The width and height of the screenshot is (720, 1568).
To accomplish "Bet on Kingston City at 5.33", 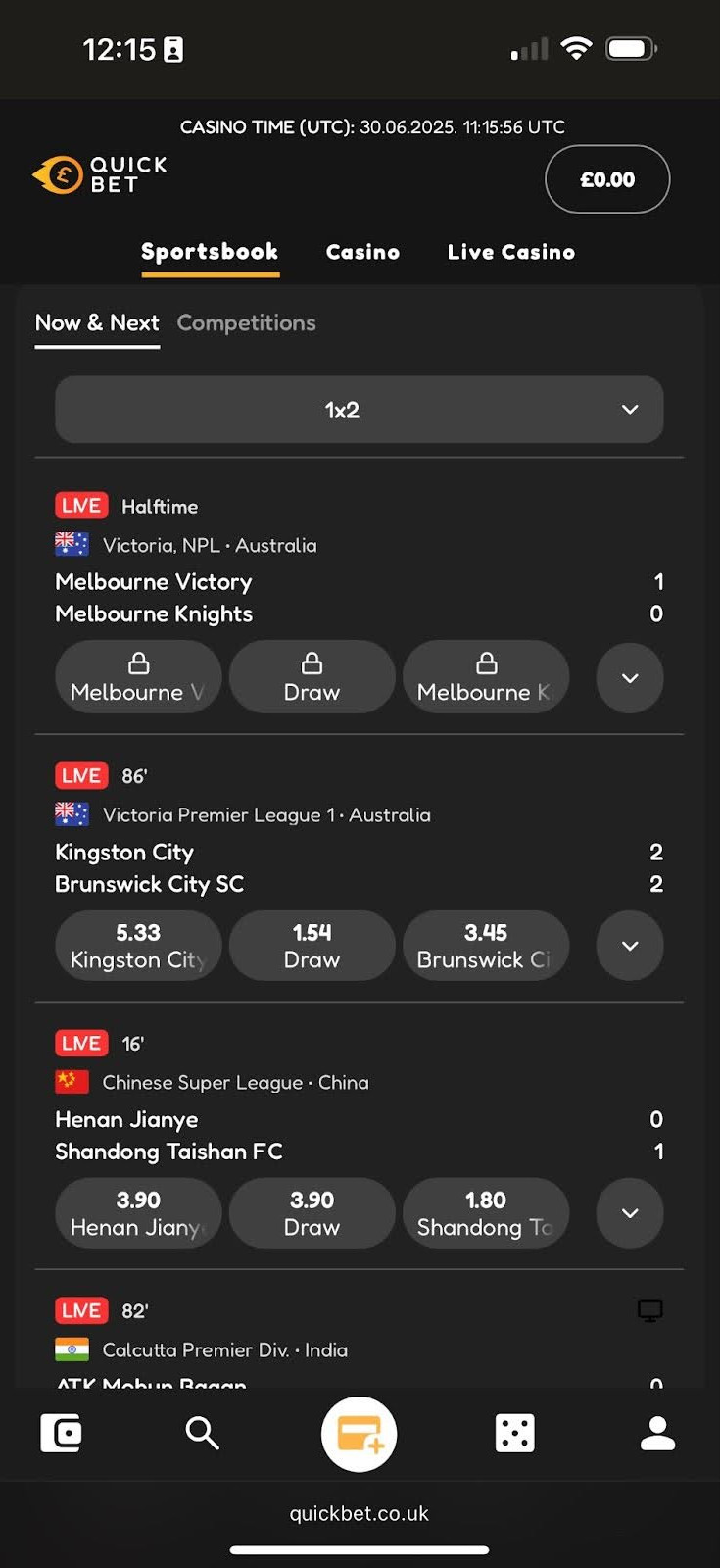I will [138, 946].
